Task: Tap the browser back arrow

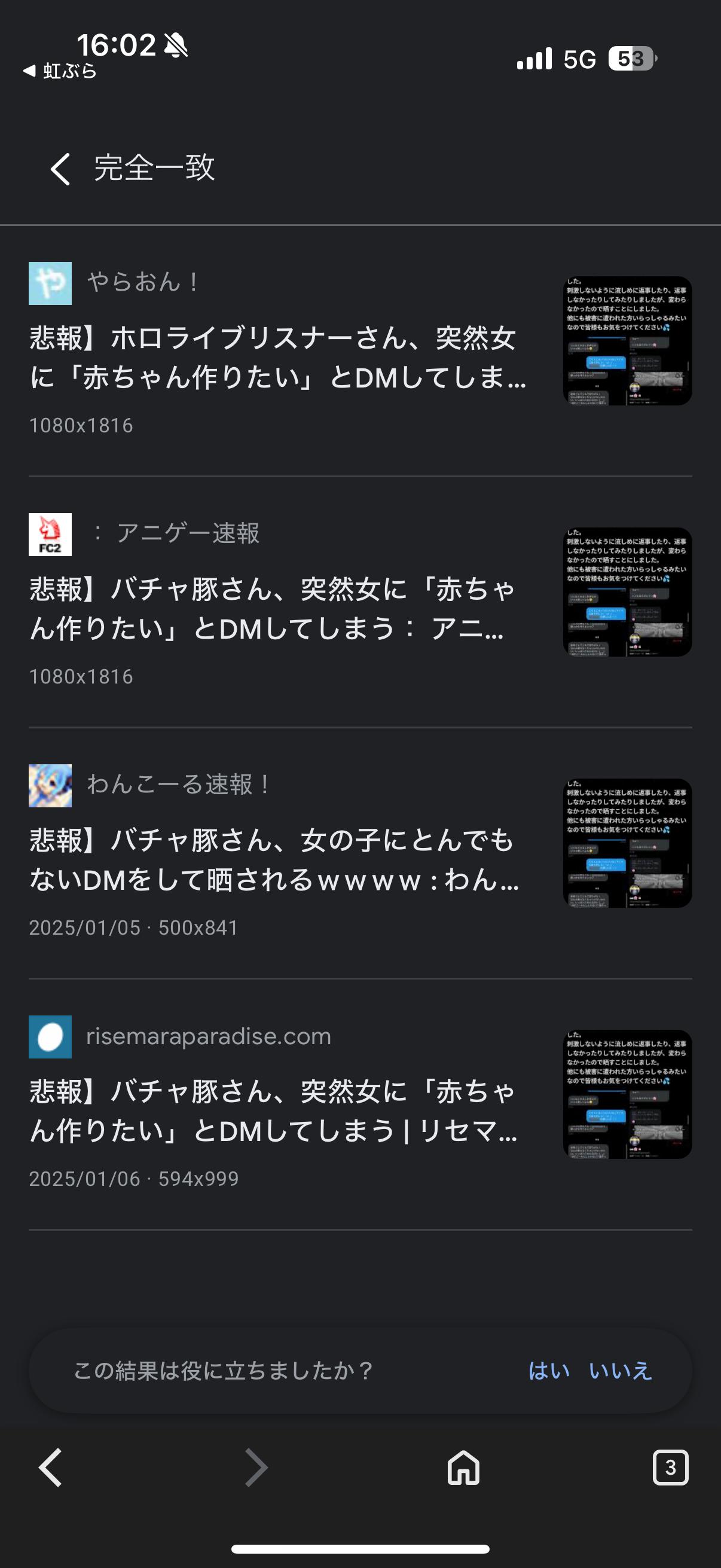Action: pyautogui.click(x=50, y=1468)
